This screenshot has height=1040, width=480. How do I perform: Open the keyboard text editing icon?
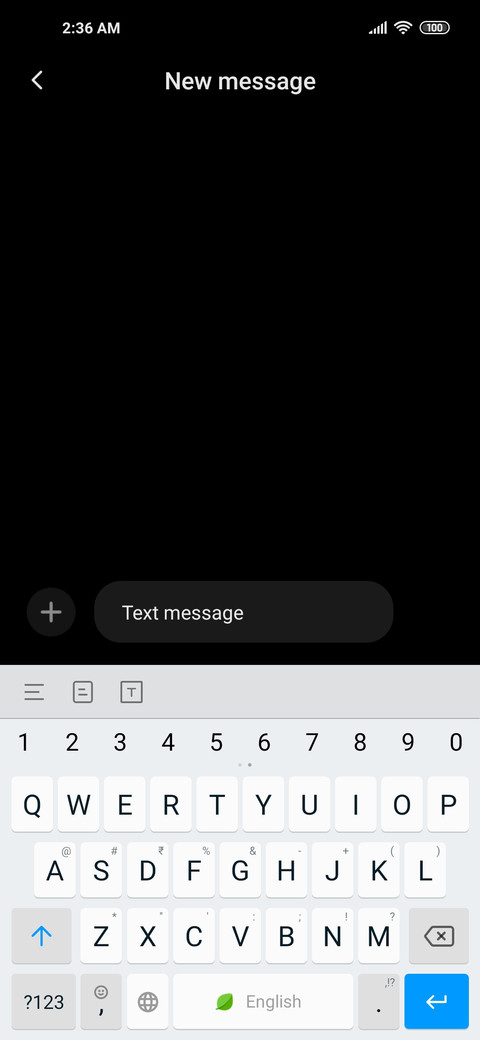[x=131, y=692]
